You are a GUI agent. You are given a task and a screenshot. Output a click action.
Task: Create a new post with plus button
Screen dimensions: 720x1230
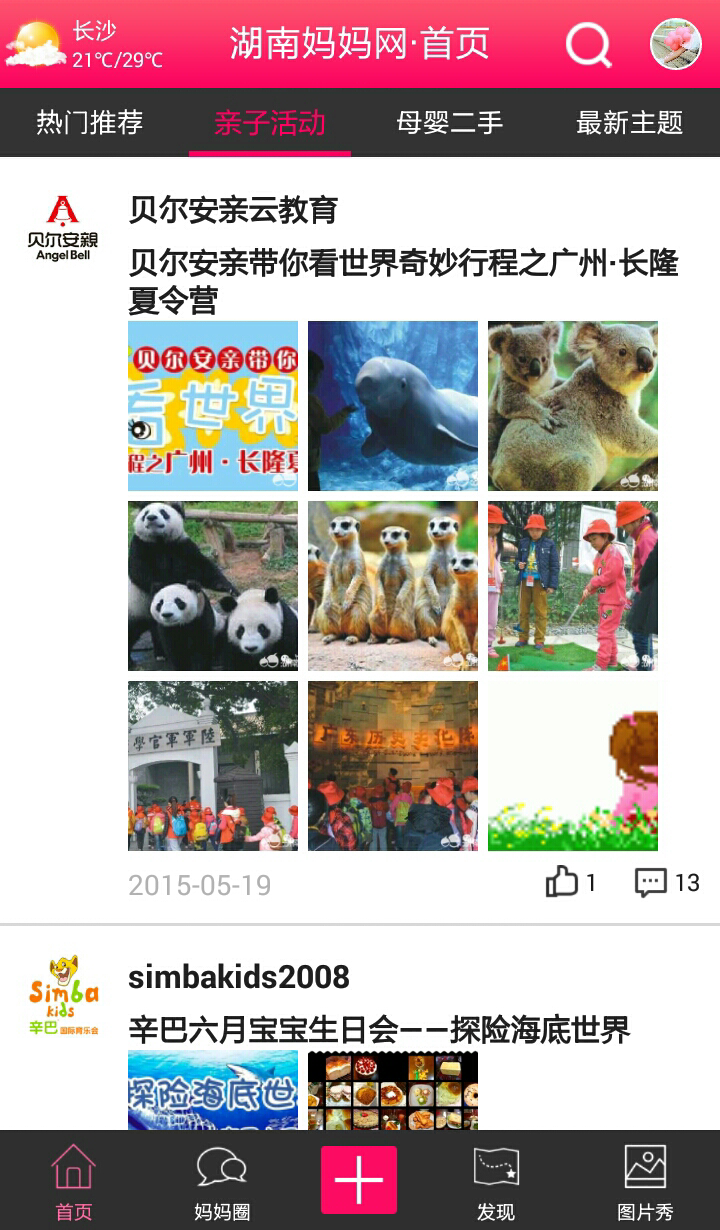pos(359,1180)
